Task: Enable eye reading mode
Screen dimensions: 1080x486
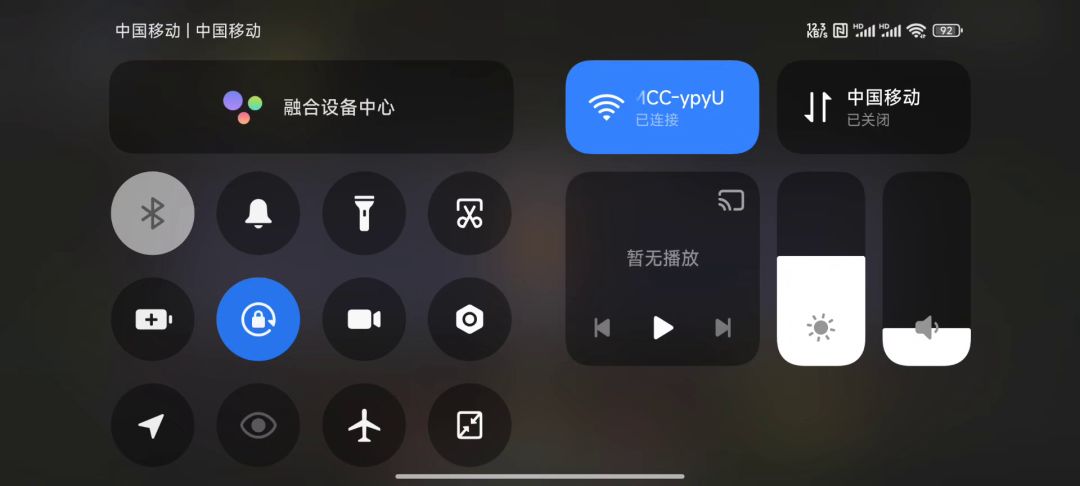Action: click(x=258, y=425)
